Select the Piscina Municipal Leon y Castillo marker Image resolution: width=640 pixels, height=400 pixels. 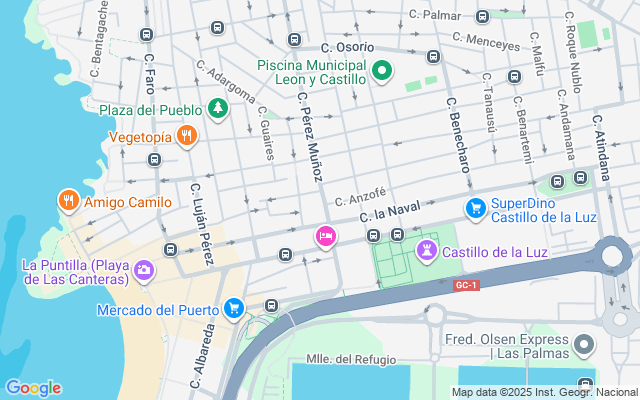tap(382, 72)
